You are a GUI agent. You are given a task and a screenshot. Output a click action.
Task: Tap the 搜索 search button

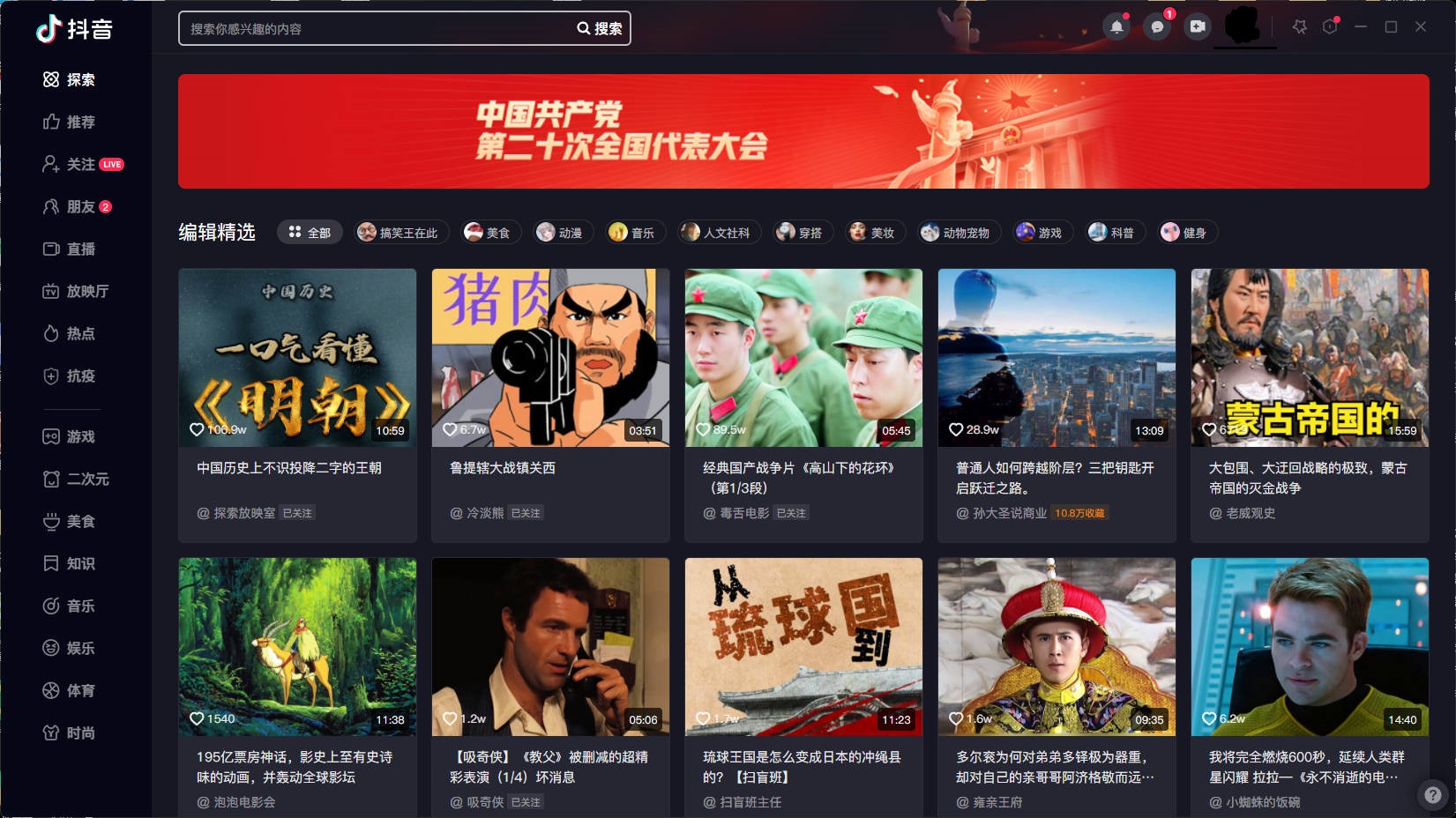(601, 29)
